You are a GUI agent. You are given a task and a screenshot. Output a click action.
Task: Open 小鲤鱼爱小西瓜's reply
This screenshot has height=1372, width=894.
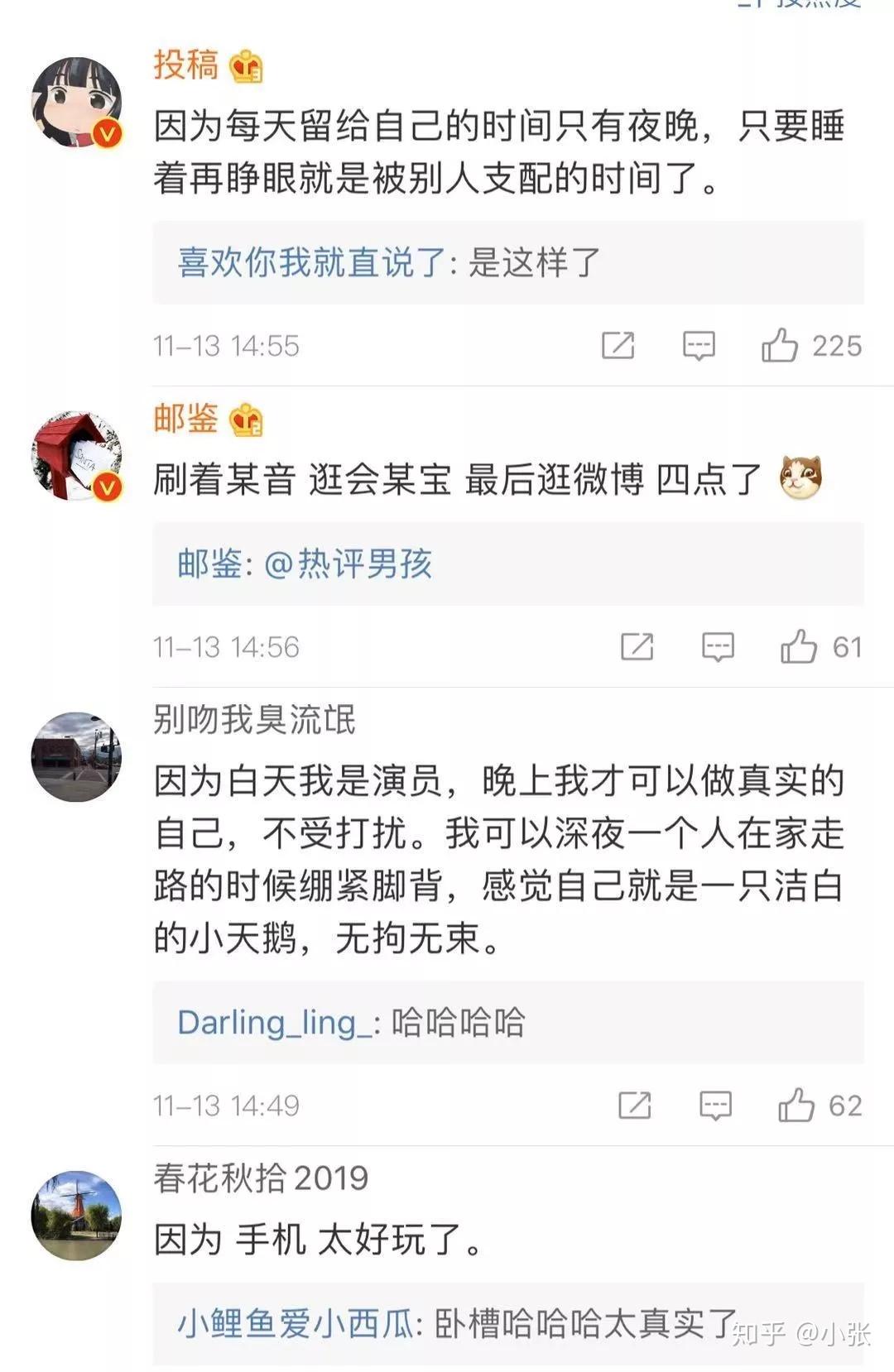[455, 1323]
